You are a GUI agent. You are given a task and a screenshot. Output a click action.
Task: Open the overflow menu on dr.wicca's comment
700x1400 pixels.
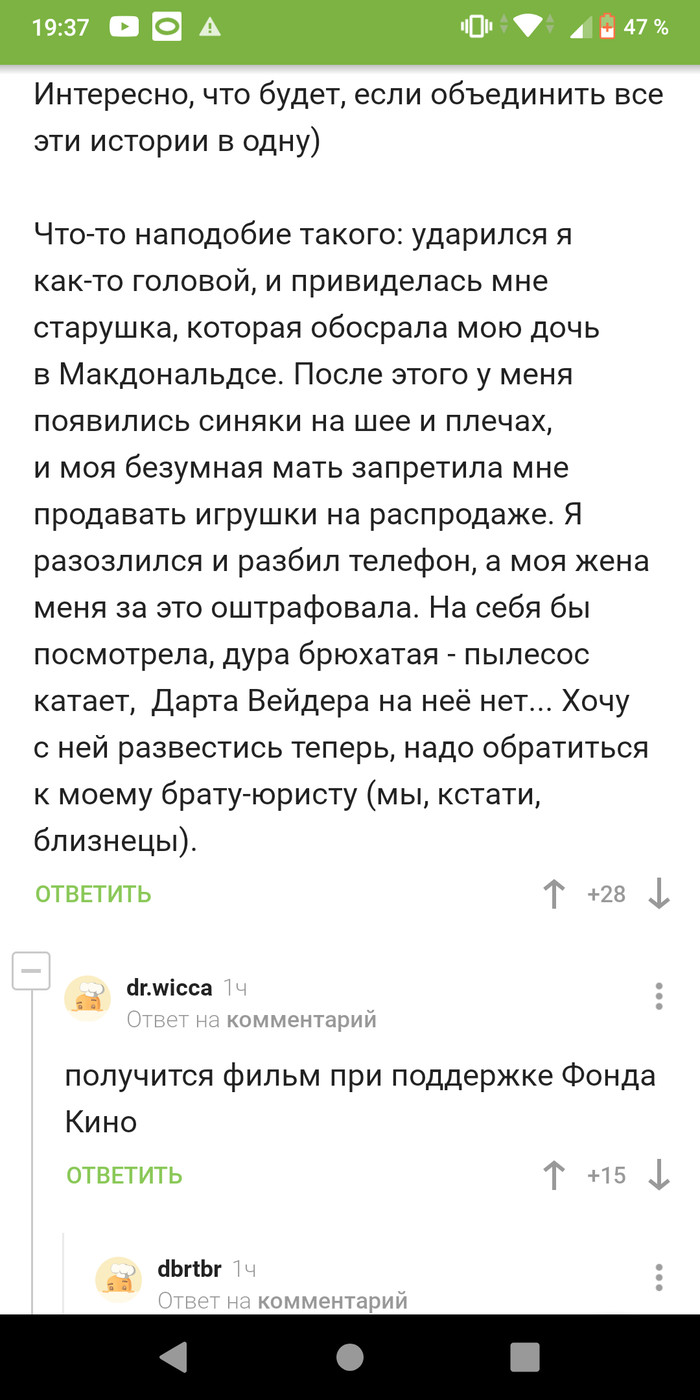tap(659, 997)
